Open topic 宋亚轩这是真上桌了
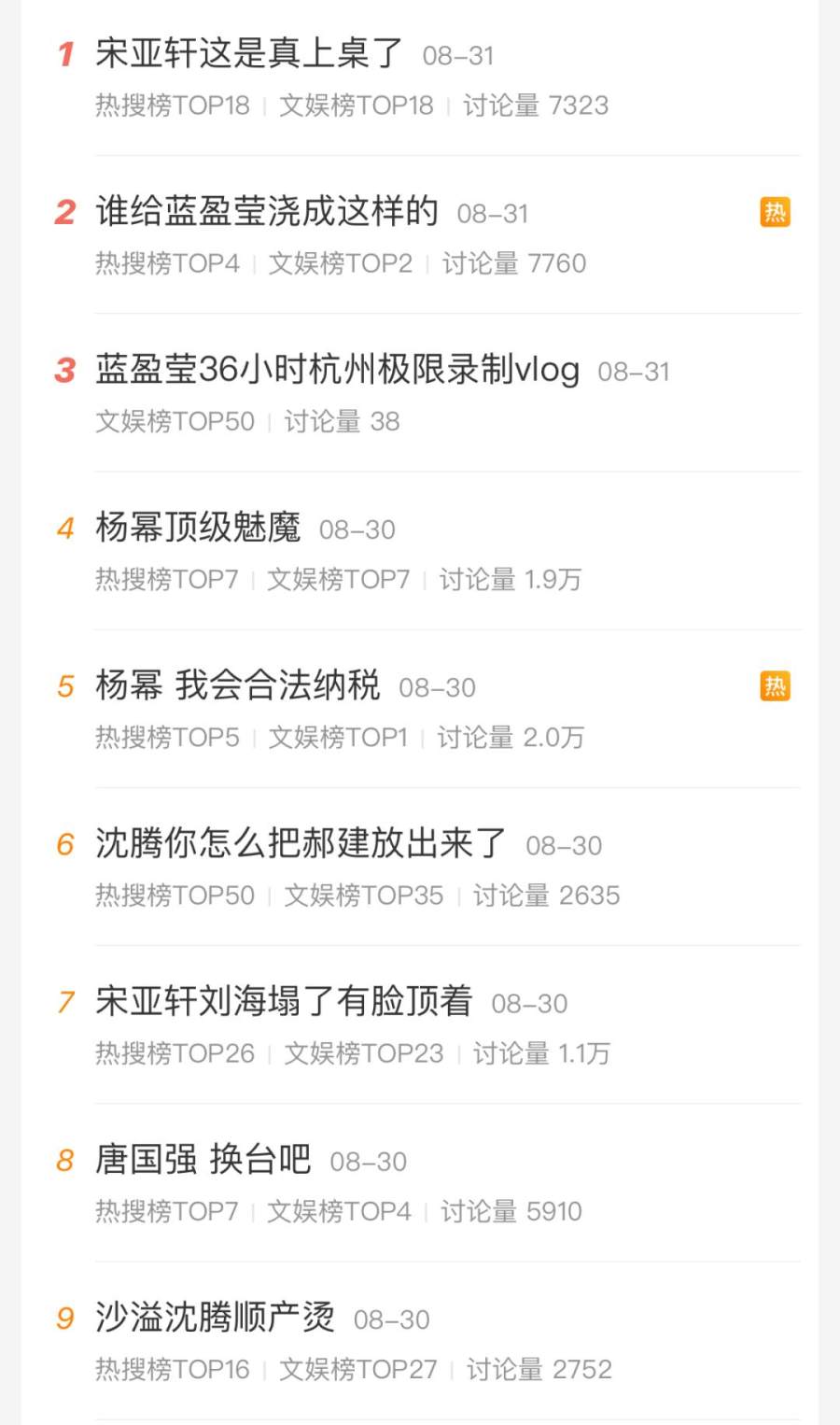The height and width of the screenshot is (1425, 840). click(x=249, y=54)
